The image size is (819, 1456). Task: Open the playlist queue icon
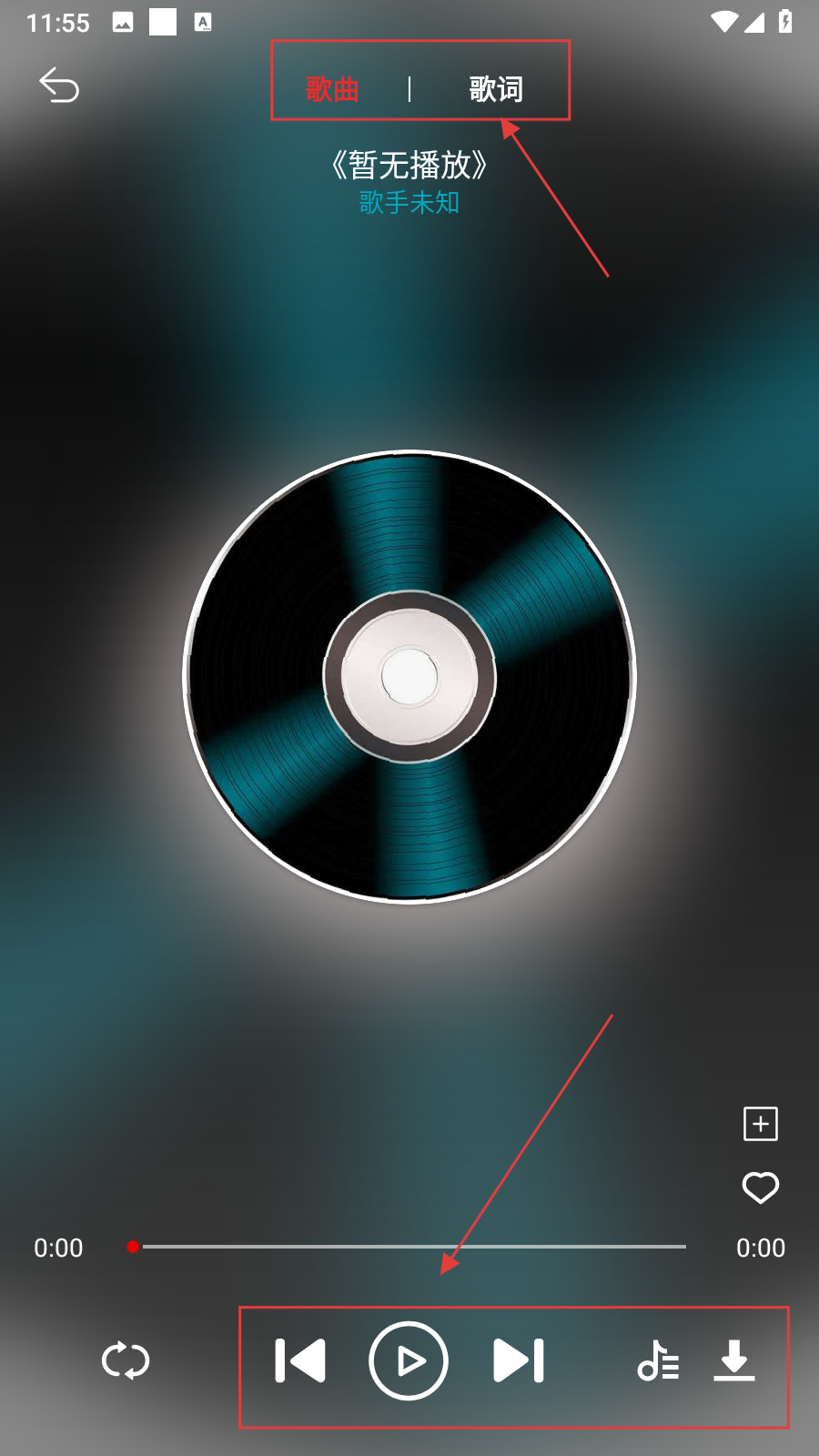(x=658, y=1361)
